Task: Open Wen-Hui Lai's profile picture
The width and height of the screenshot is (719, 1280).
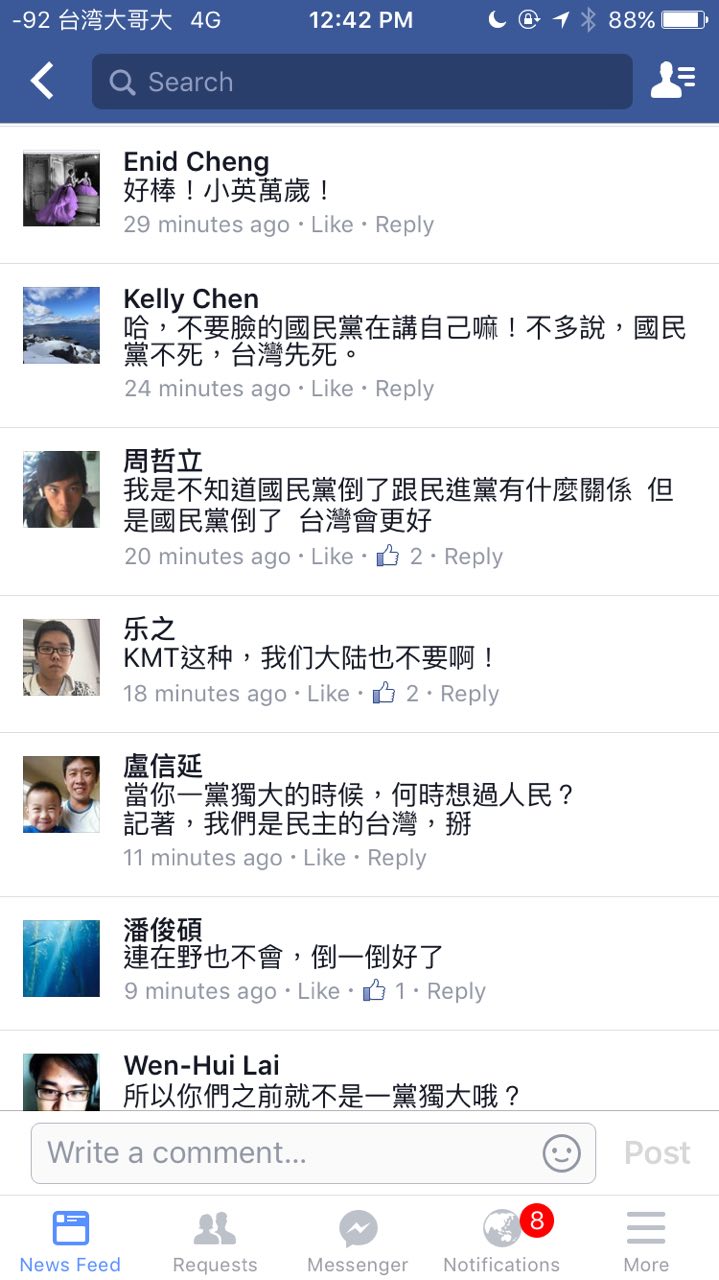Action: (62, 1082)
